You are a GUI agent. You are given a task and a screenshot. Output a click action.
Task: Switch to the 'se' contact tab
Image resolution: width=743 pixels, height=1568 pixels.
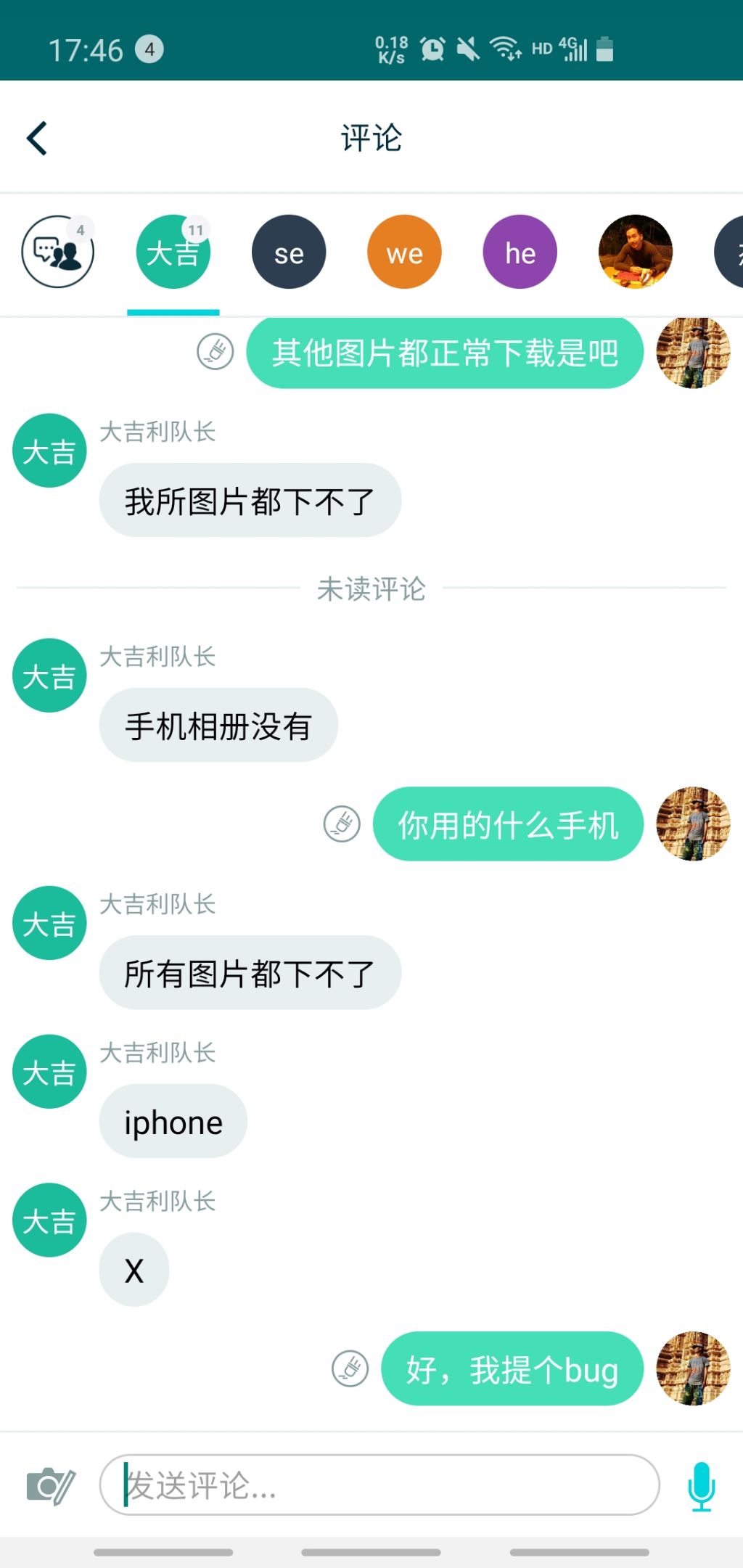[289, 252]
